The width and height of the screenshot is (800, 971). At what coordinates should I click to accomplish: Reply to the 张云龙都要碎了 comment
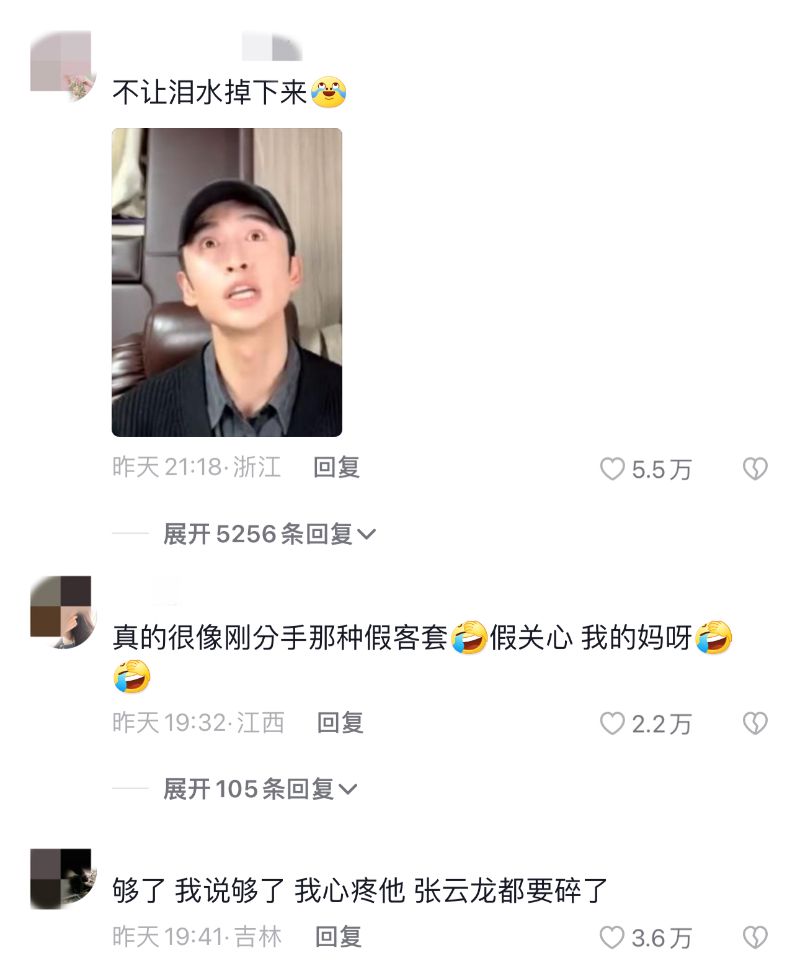[x=338, y=937]
